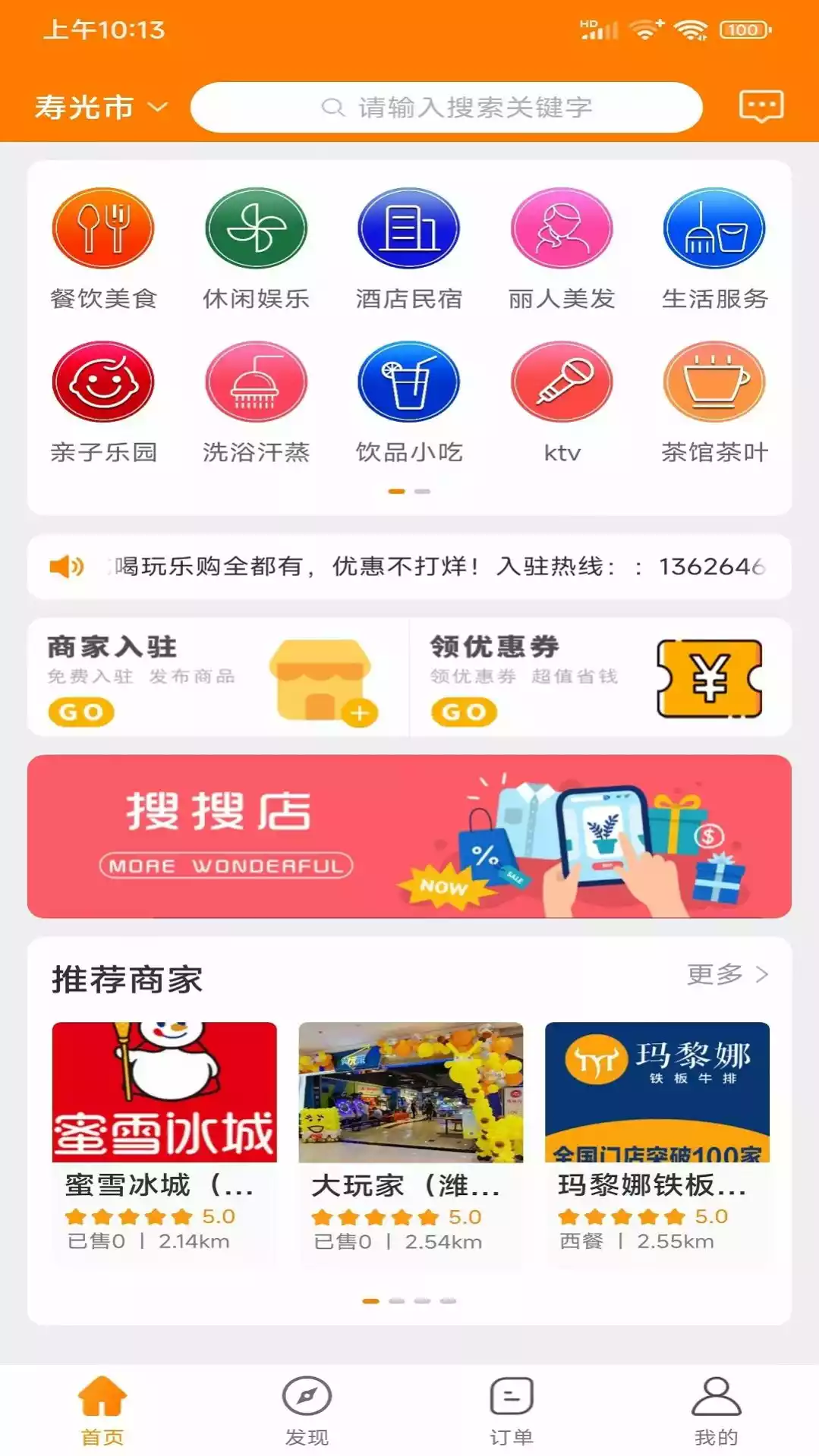Image resolution: width=819 pixels, height=1456 pixels.
Task: Open the 酒店民宿 category icon
Action: (409, 228)
